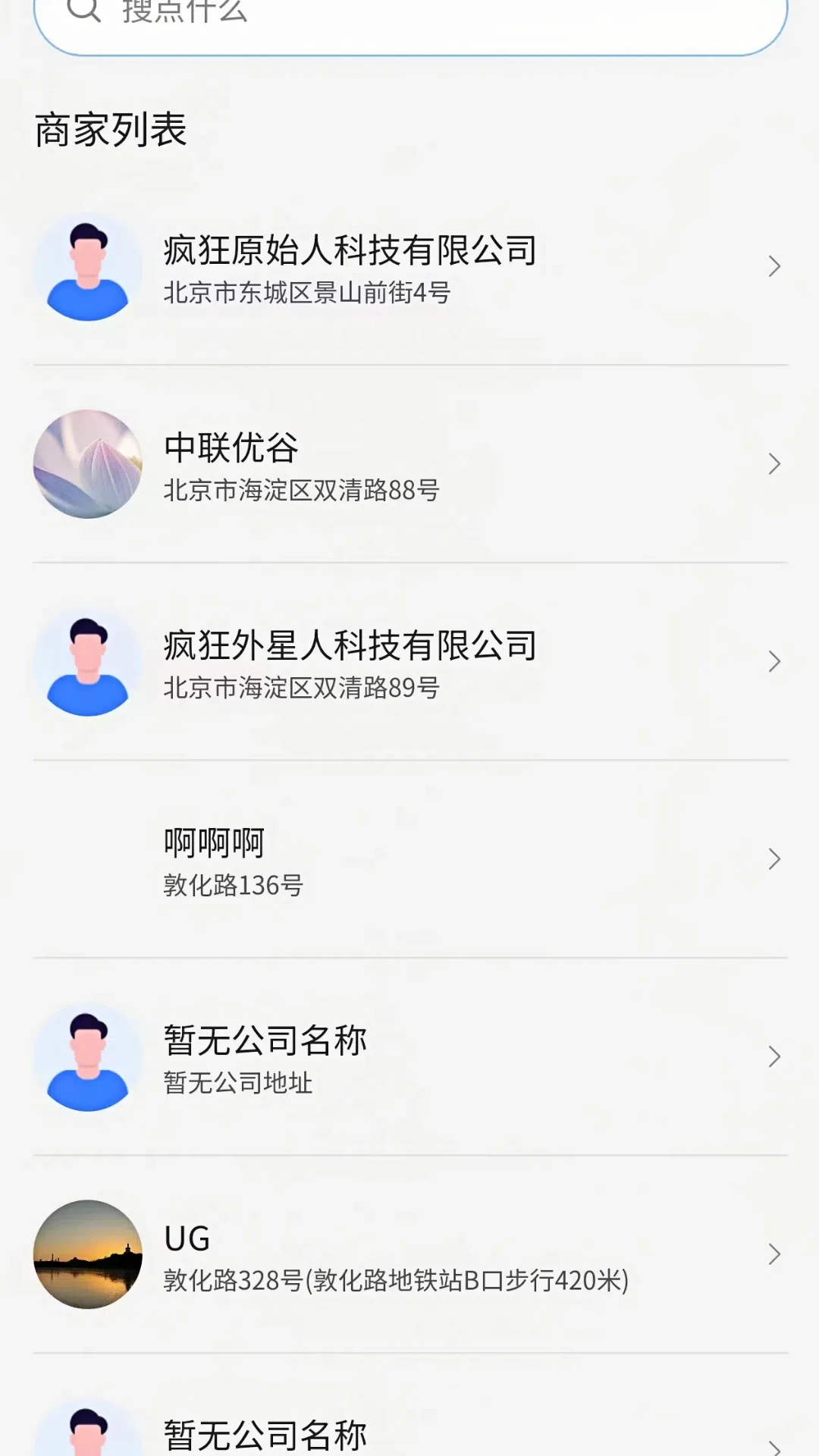Image resolution: width=819 pixels, height=1456 pixels.
Task: Select the 疯狂外星人科技有限公司 listing
Action: tap(379, 661)
